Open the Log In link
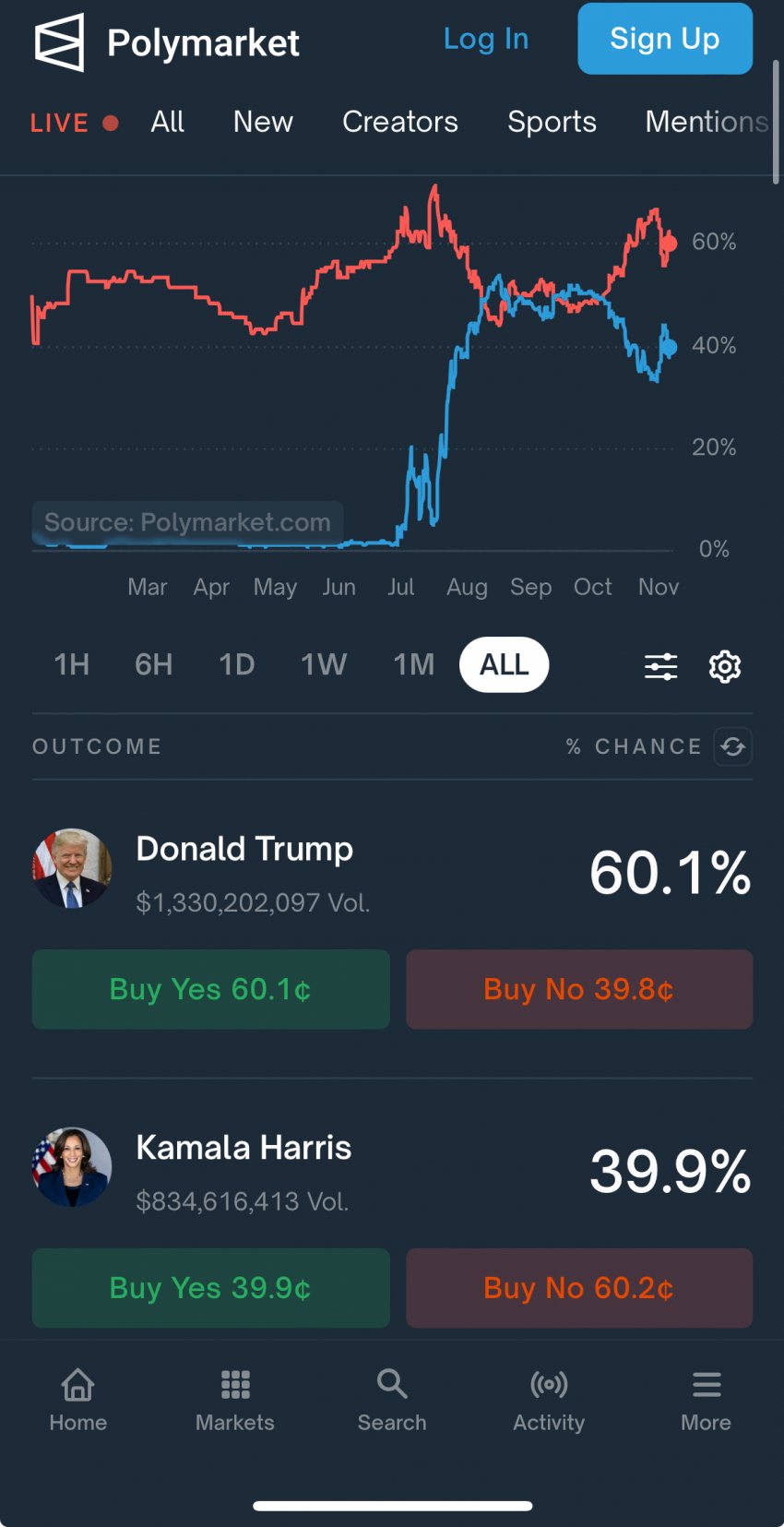 (486, 39)
